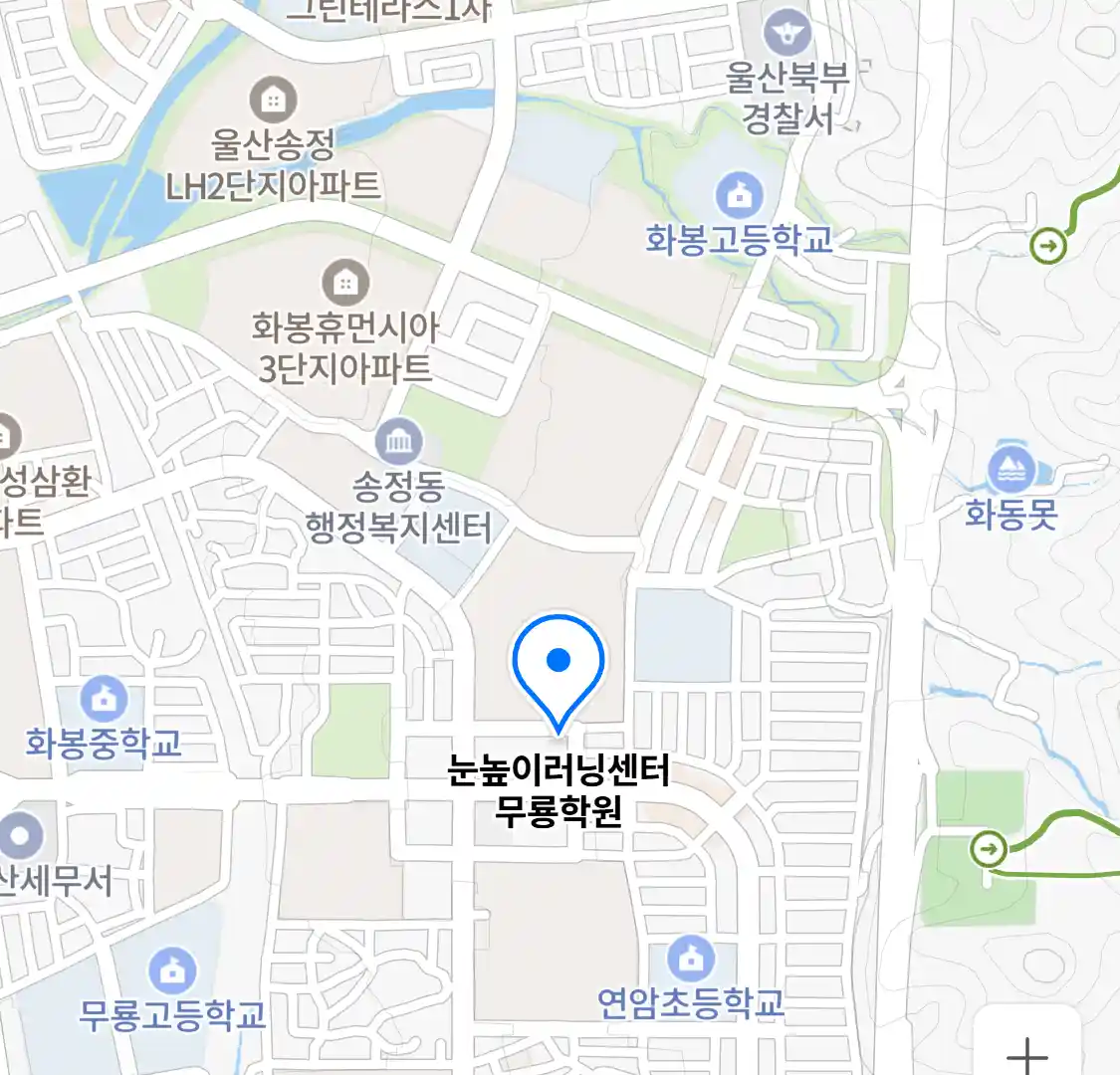The image size is (1120, 1075).
Task: Select the 연암초등학교 school marker
Action: pyautogui.click(x=690, y=960)
